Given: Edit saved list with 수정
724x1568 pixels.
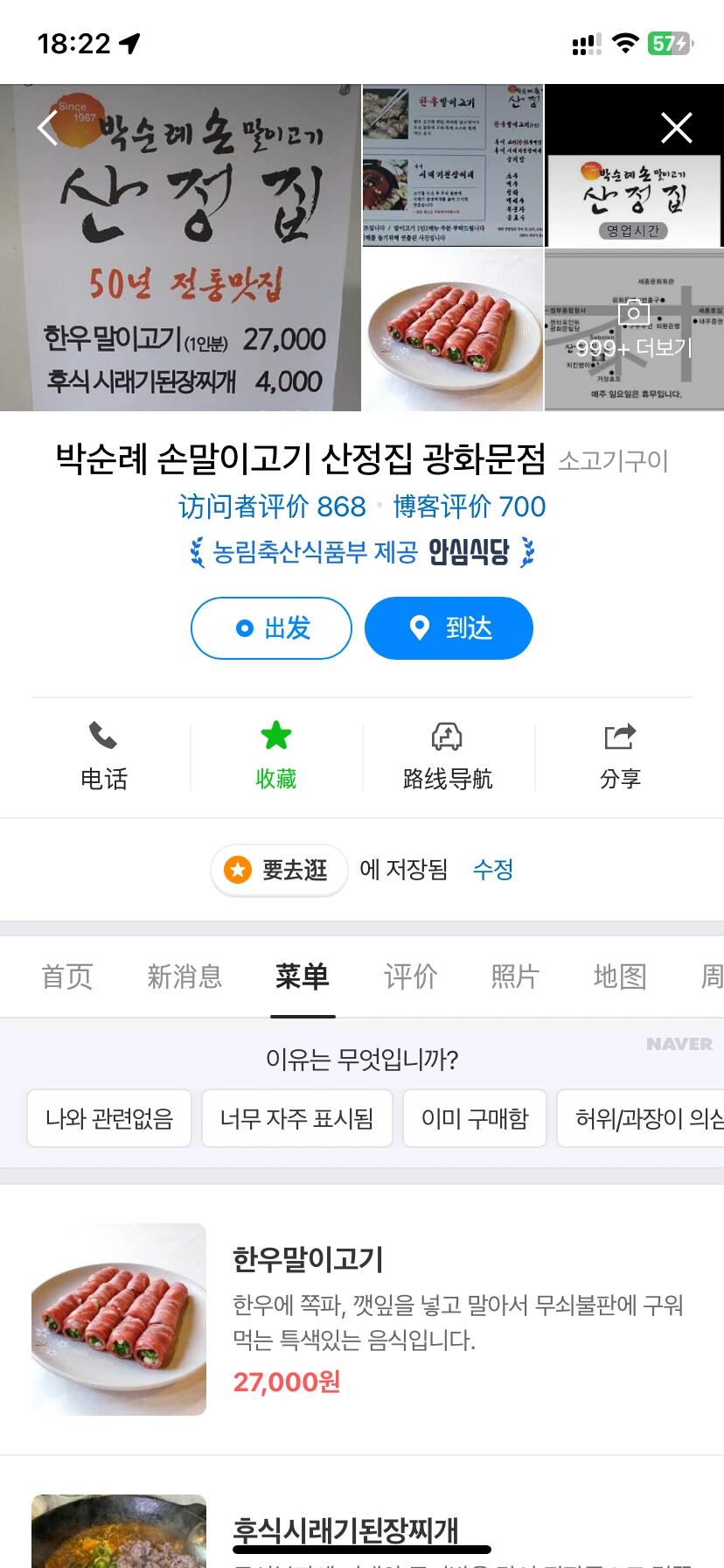Looking at the screenshot, I should [493, 870].
